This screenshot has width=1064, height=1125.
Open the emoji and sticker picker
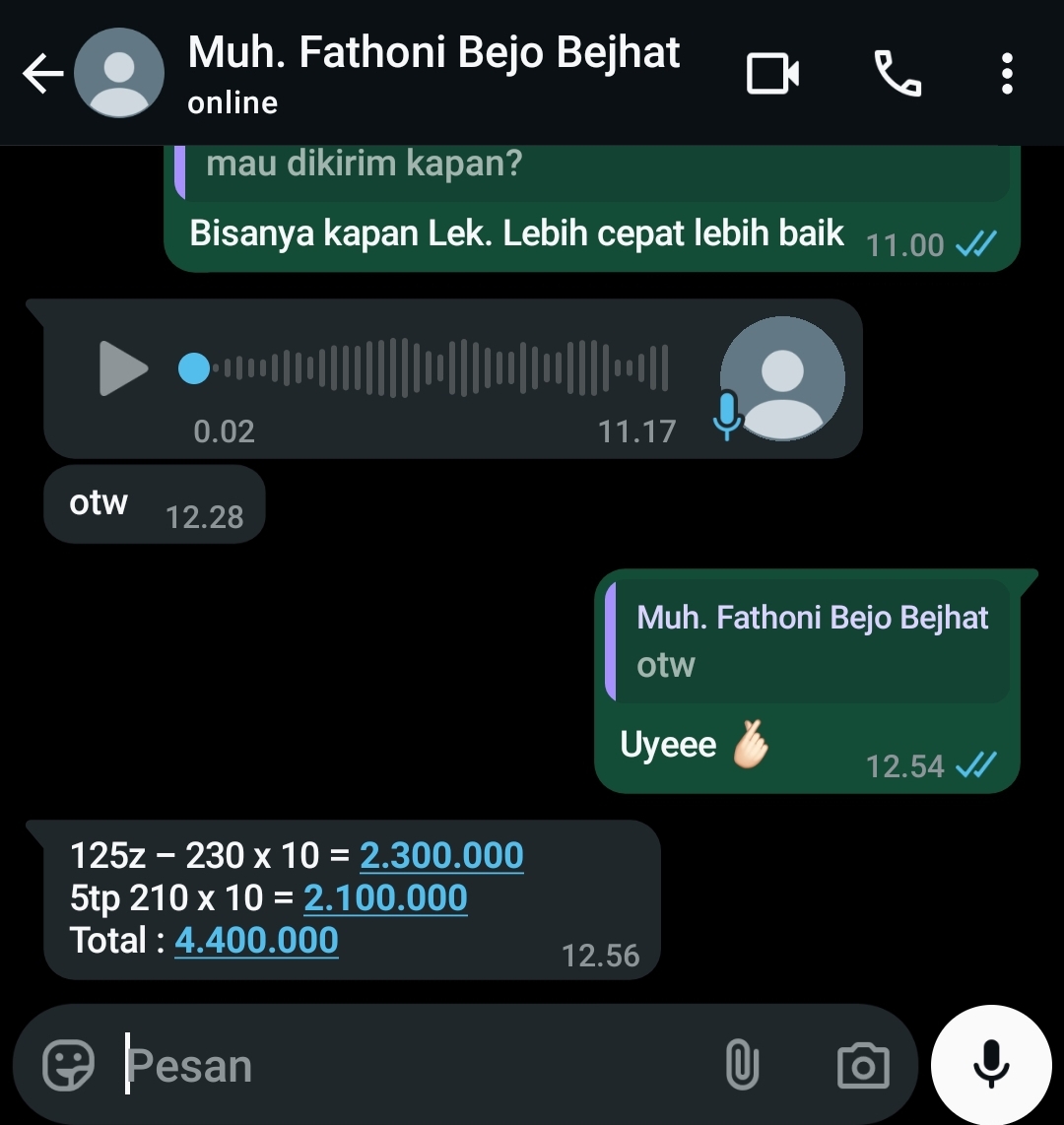click(69, 1064)
